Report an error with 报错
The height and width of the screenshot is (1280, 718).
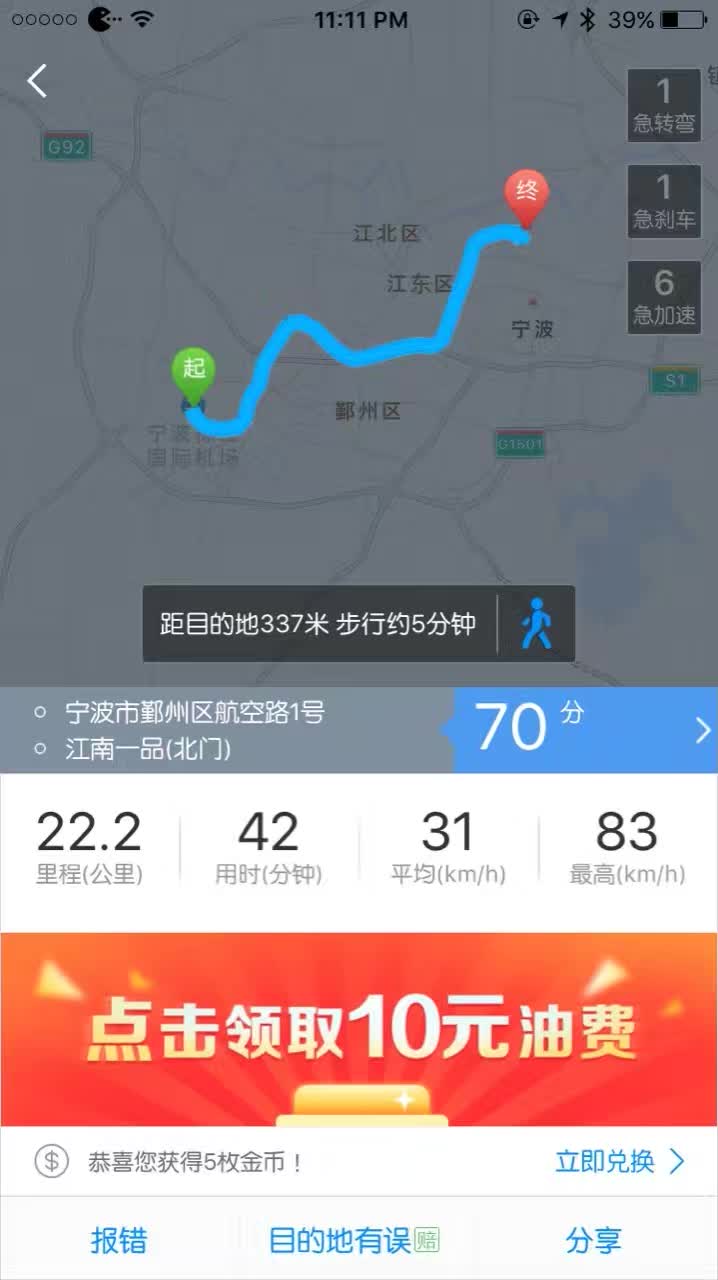(119, 1241)
